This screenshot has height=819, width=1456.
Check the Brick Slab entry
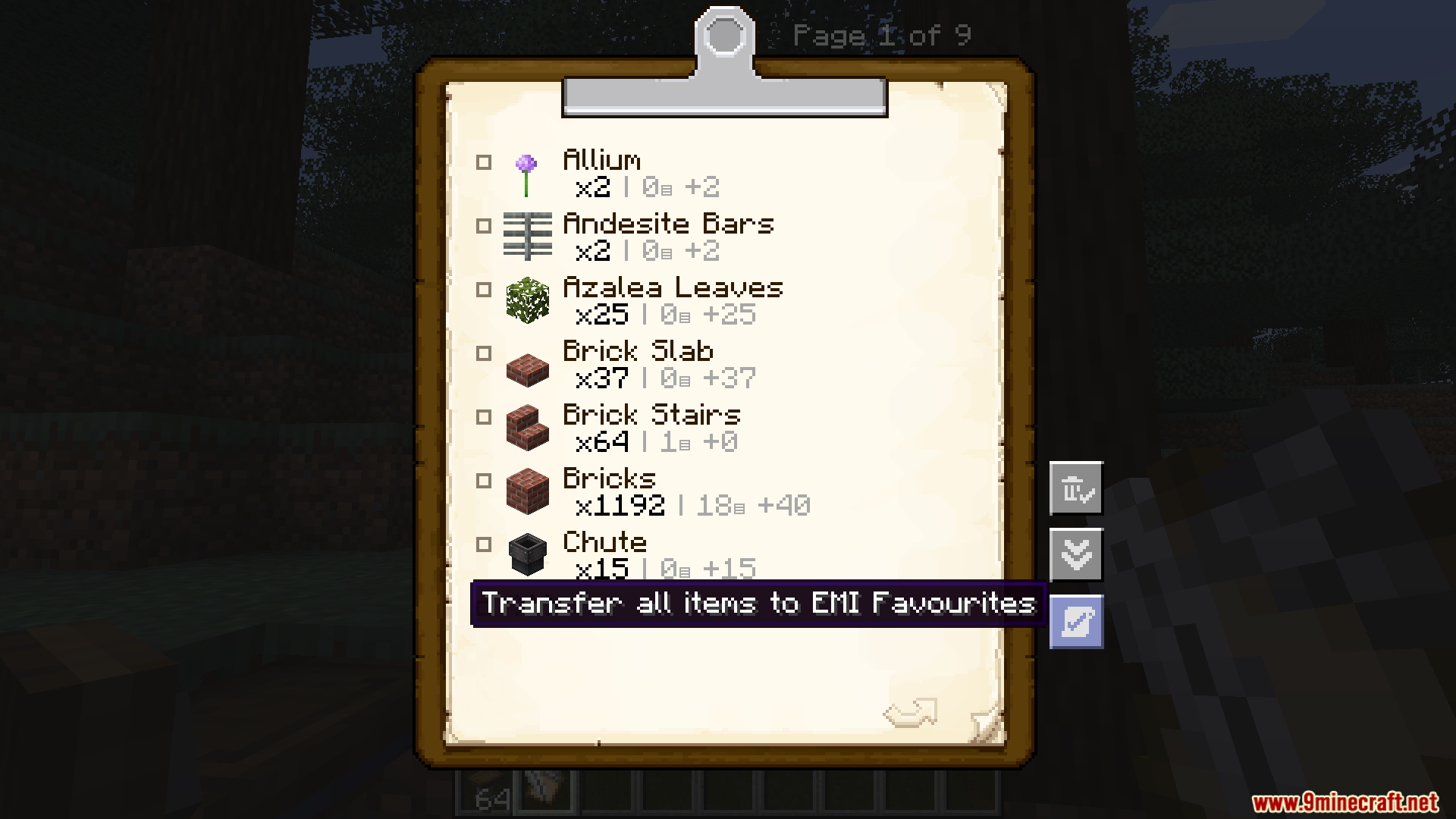[484, 353]
